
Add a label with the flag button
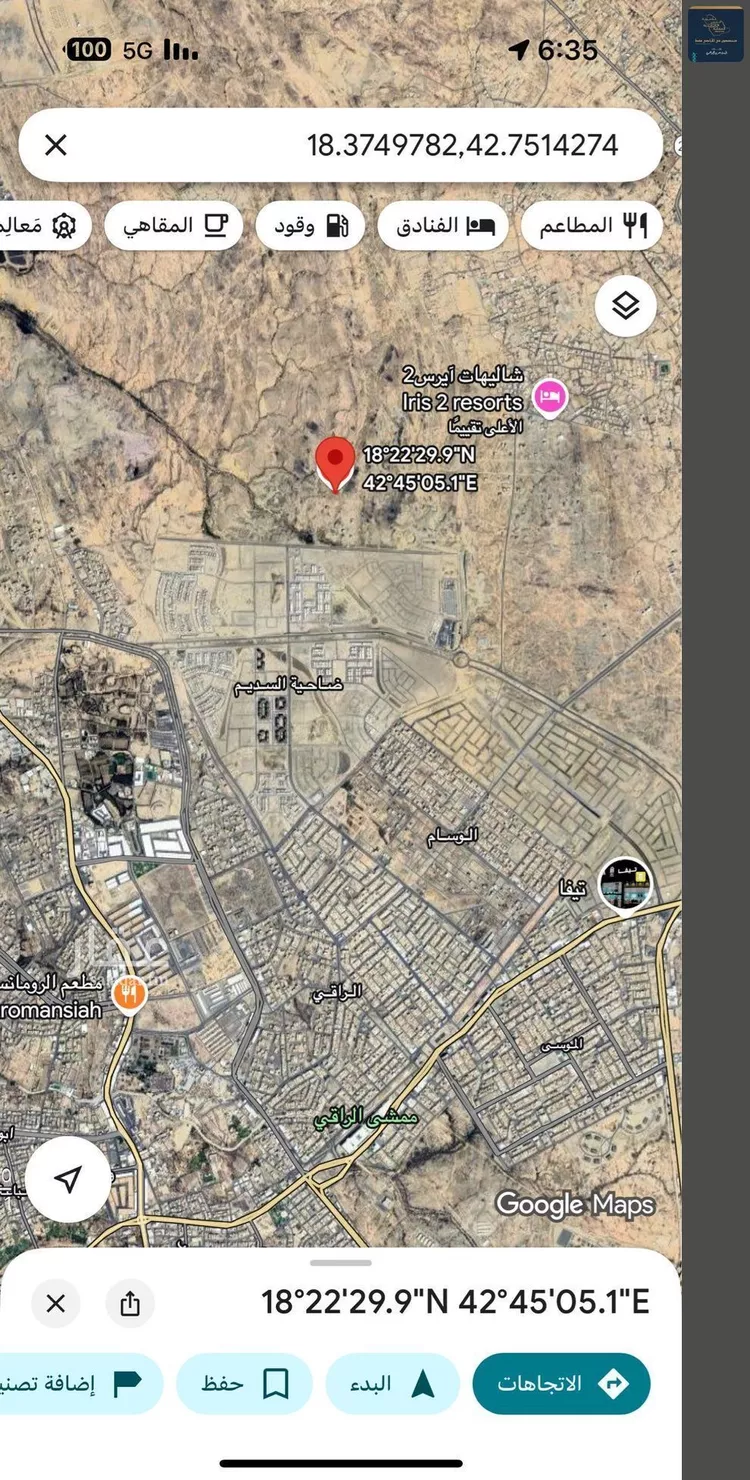[80, 1384]
